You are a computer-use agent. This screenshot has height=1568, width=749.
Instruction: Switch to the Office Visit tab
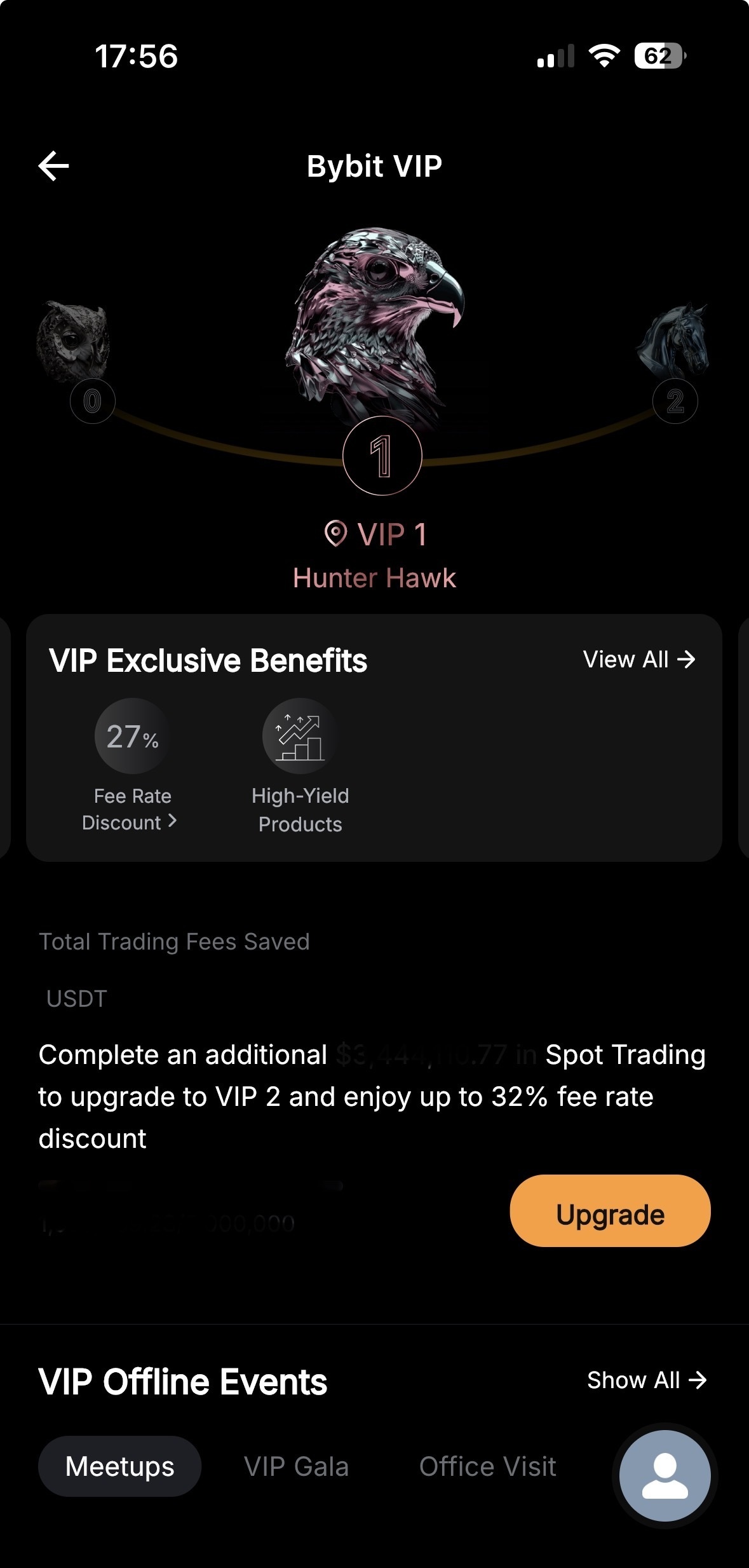(487, 1466)
